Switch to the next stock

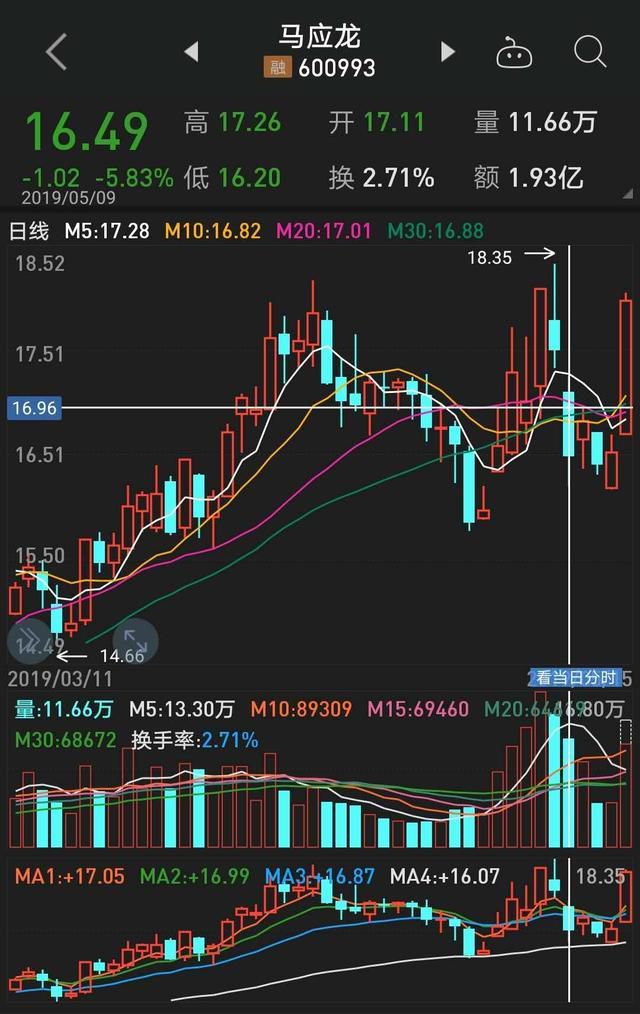coord(447,52)
